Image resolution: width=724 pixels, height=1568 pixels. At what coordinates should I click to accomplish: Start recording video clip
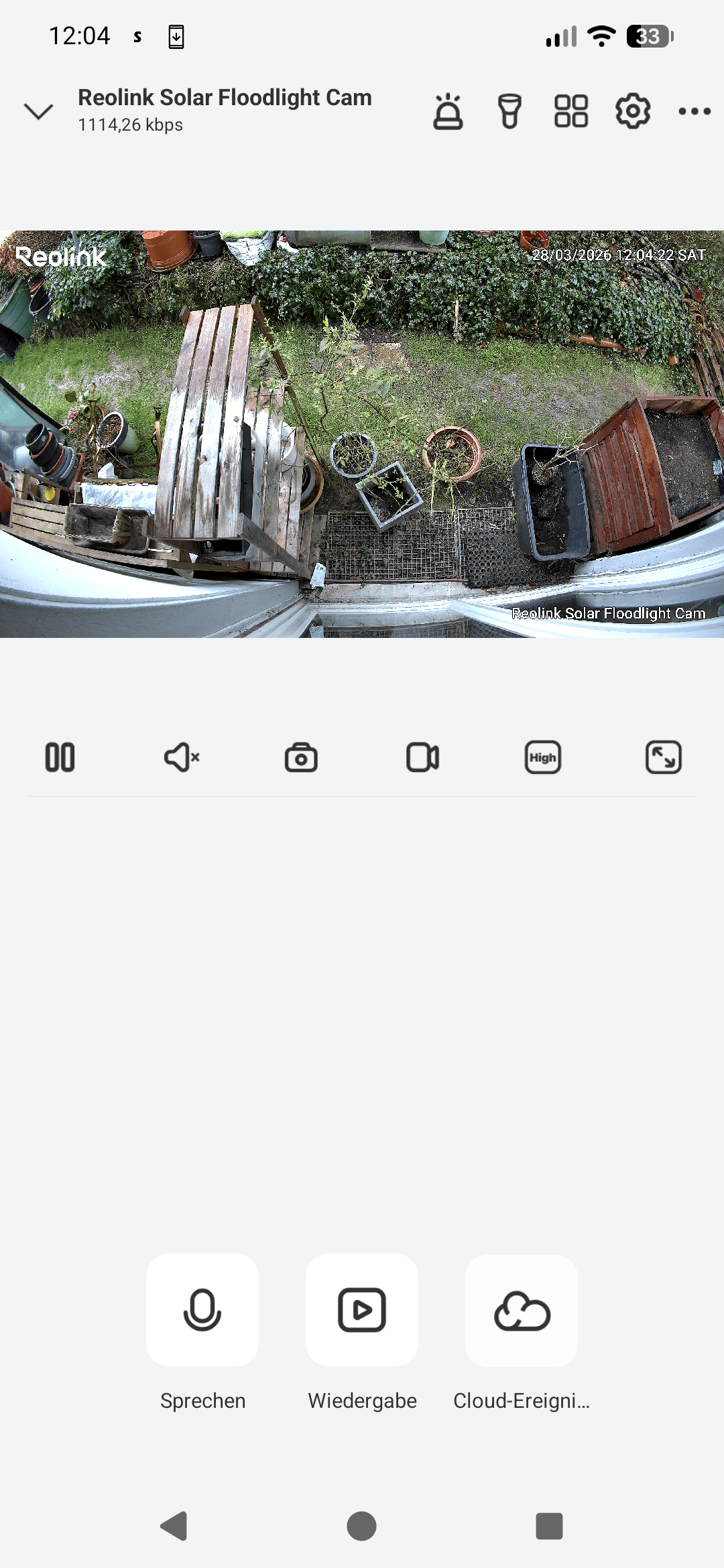(x=422, y=758)
